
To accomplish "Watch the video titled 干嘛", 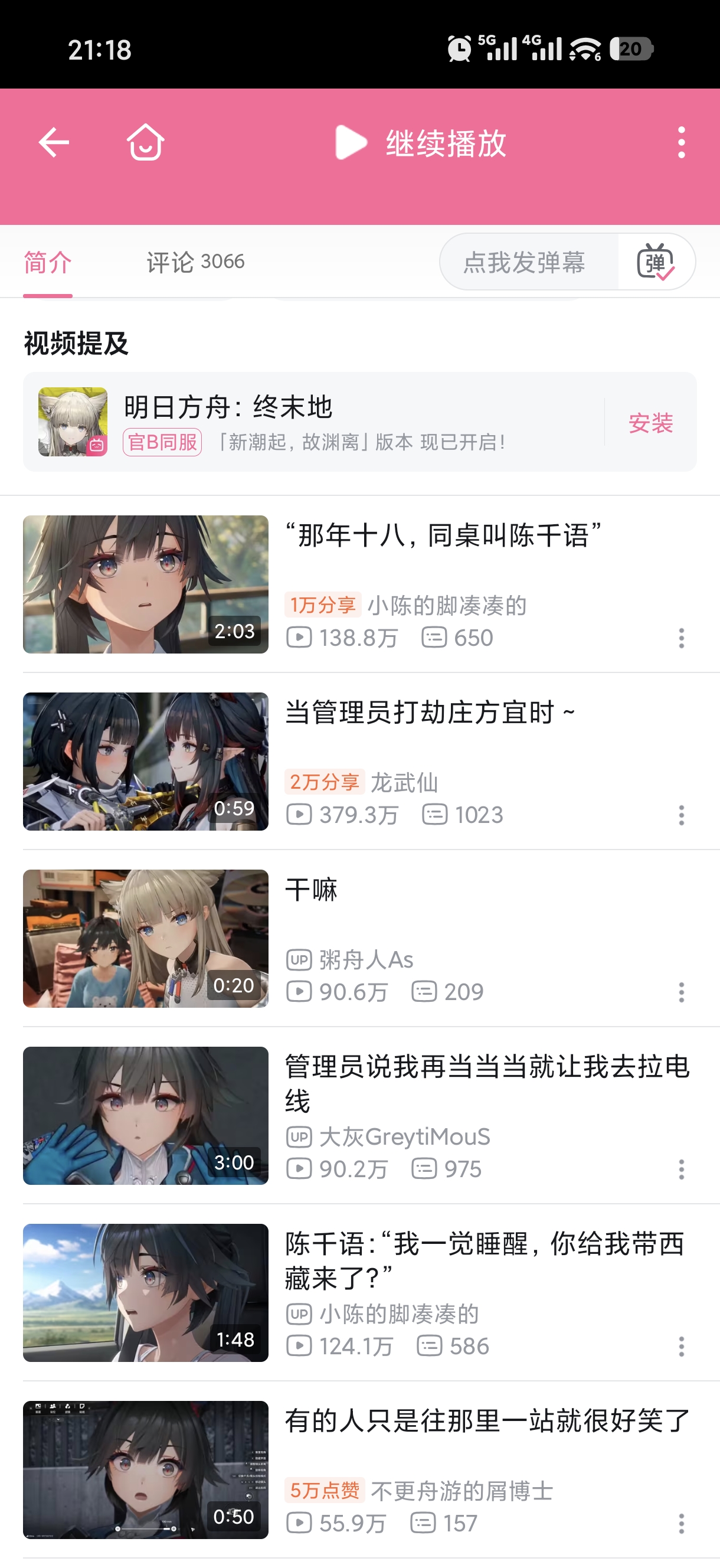I will [312, 890].
